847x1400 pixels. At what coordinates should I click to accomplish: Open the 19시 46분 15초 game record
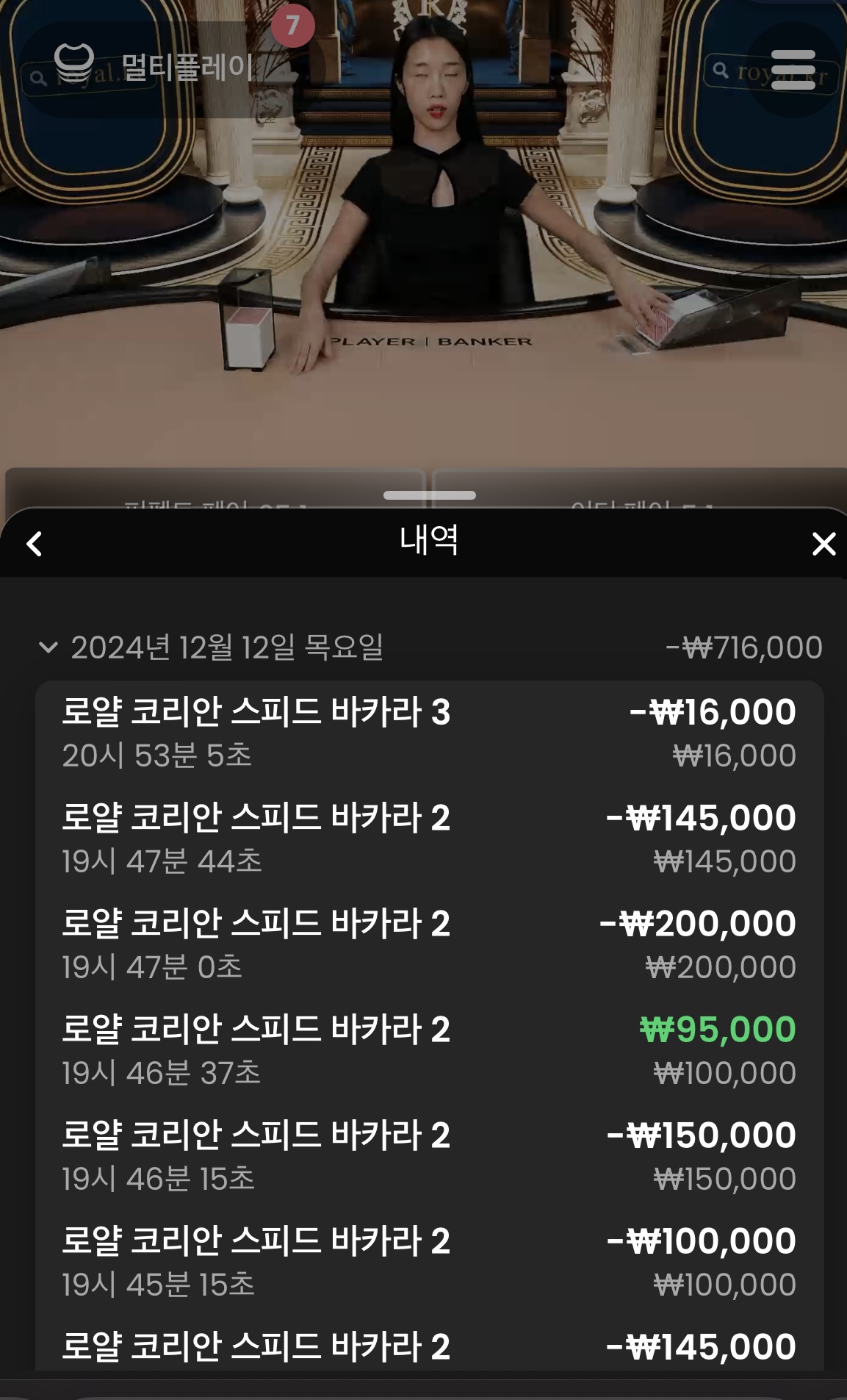pos(430,1157)
